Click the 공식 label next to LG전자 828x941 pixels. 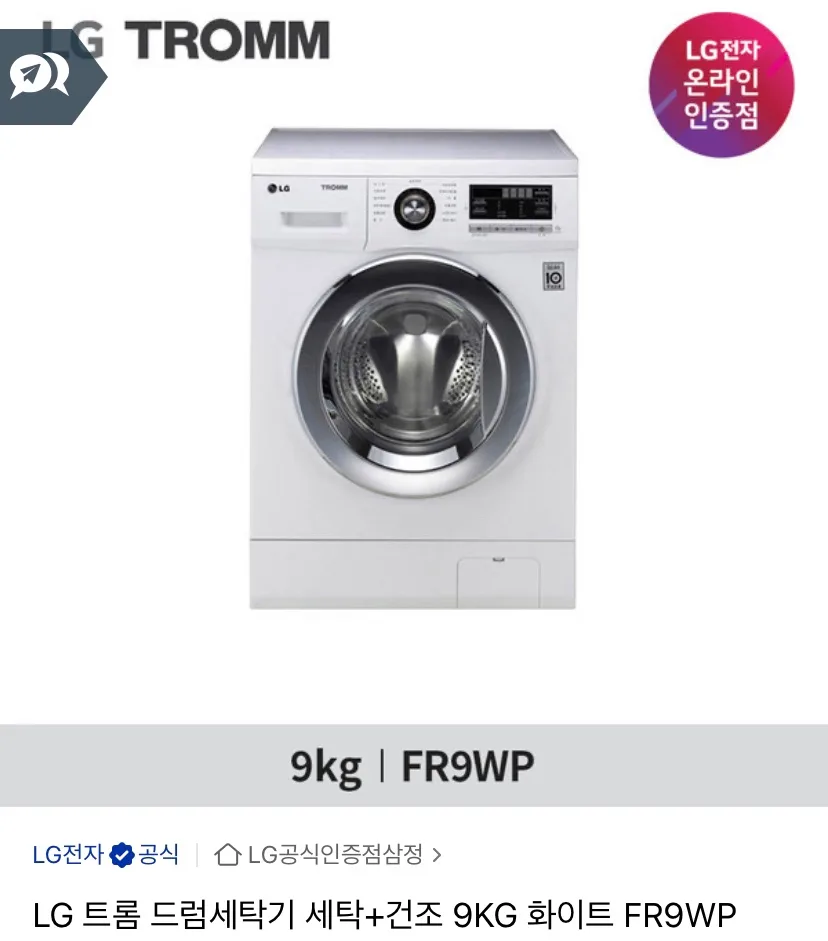pos(159,851)
